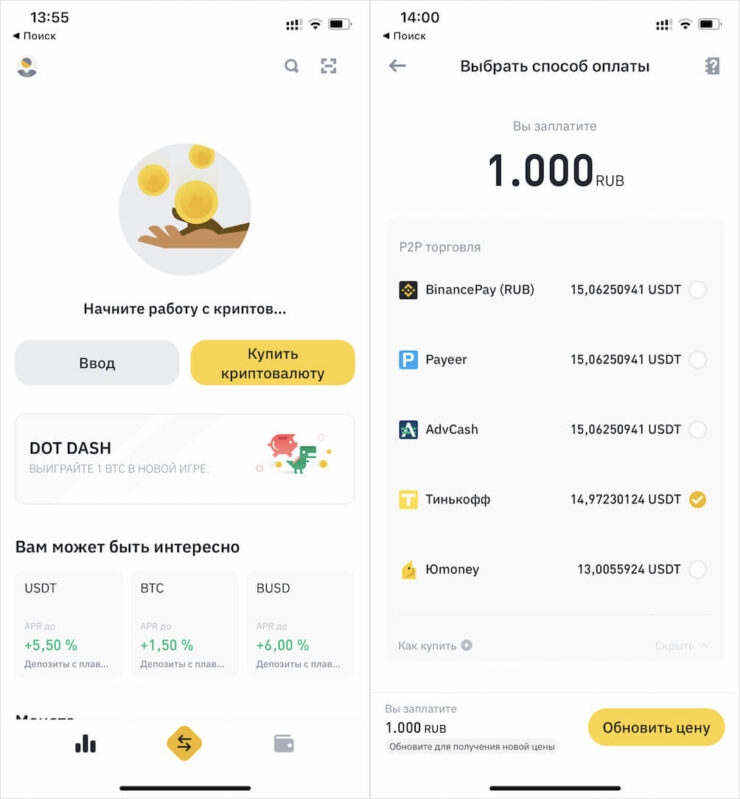This screenshot has height=799, width=740.
Task: Open the profile avatar
Action: (27, 67)
